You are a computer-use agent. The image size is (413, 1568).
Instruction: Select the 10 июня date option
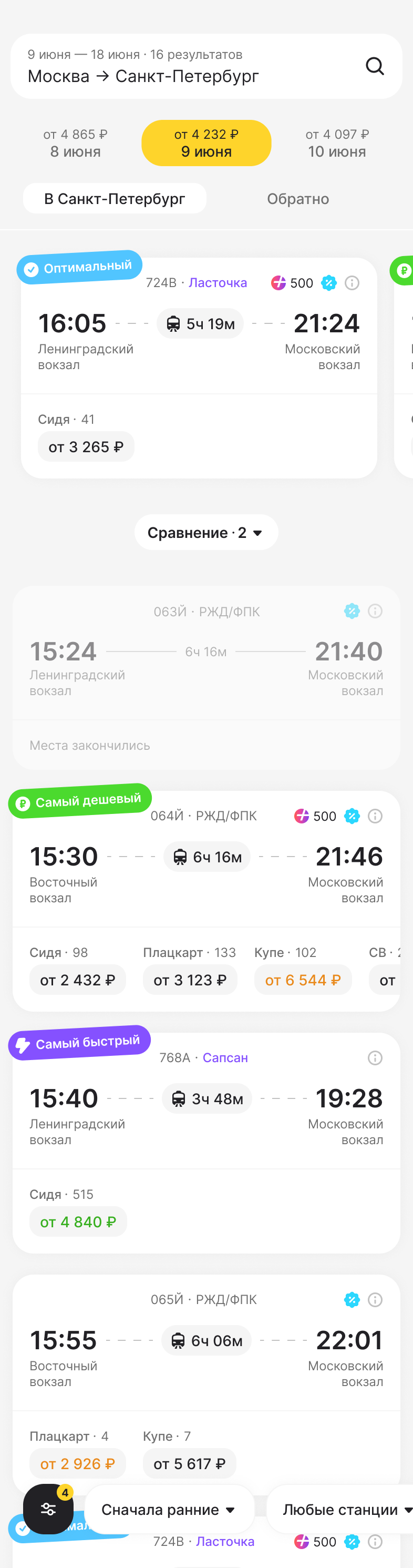337,143
